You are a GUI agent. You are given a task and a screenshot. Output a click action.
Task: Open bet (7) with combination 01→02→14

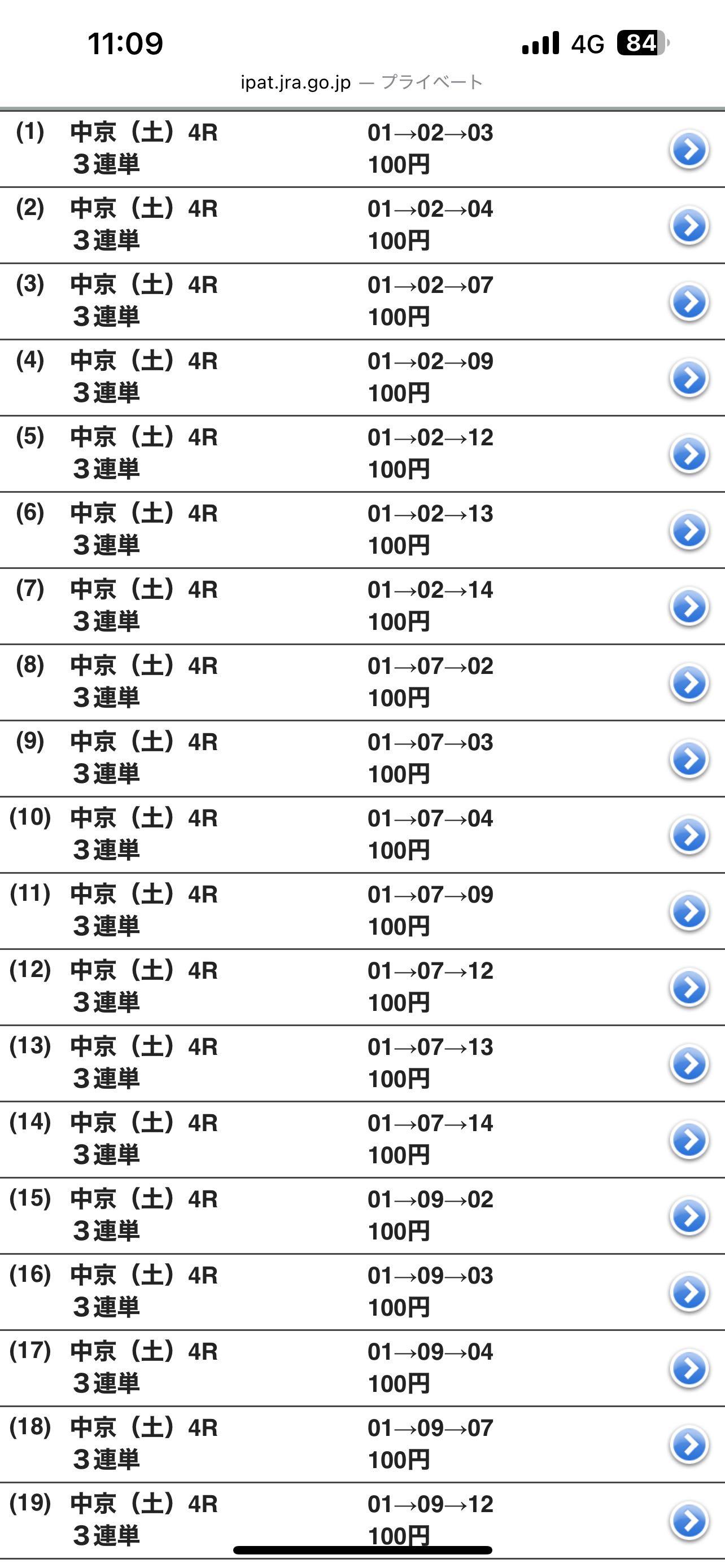click(689, 606)
